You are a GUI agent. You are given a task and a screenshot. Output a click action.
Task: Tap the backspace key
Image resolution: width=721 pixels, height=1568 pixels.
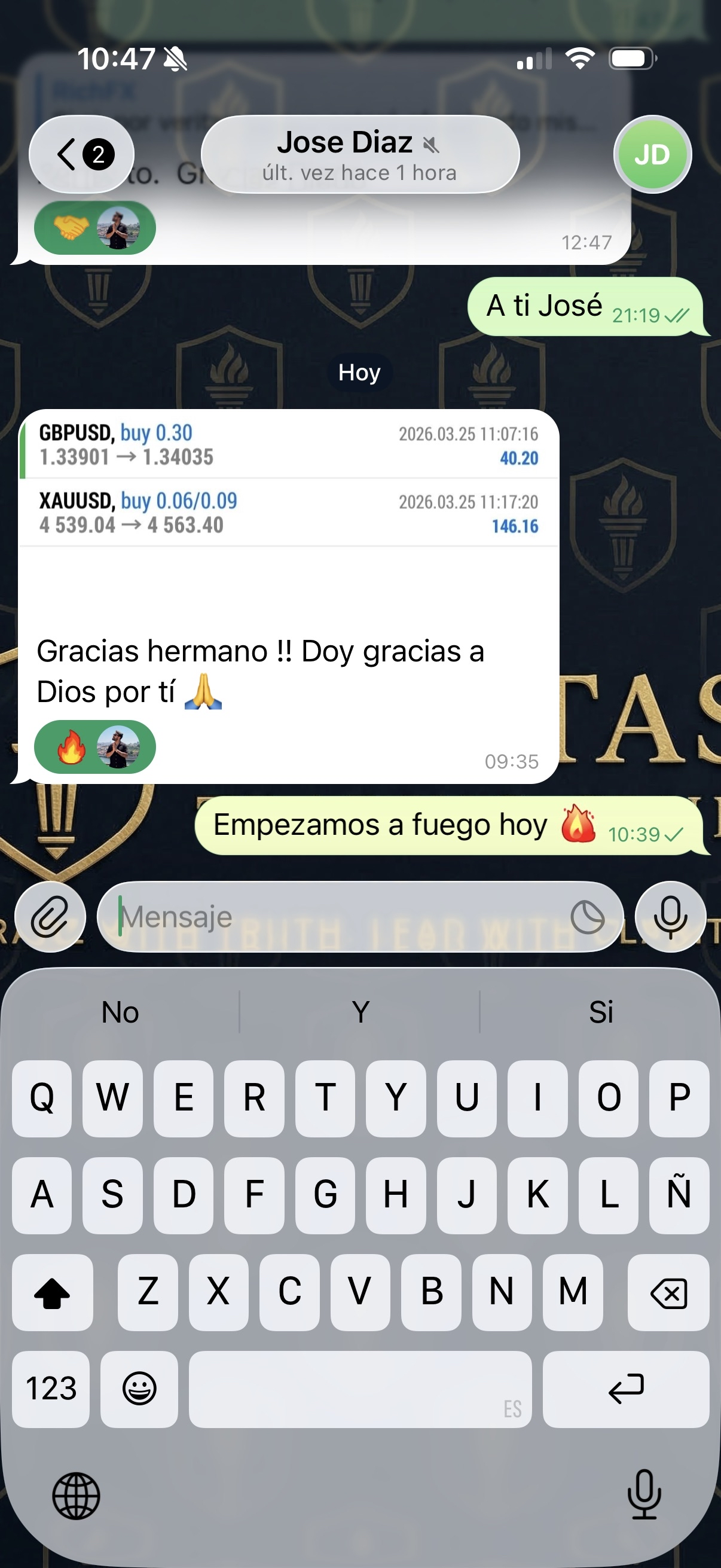click(x=668, y=1292)
